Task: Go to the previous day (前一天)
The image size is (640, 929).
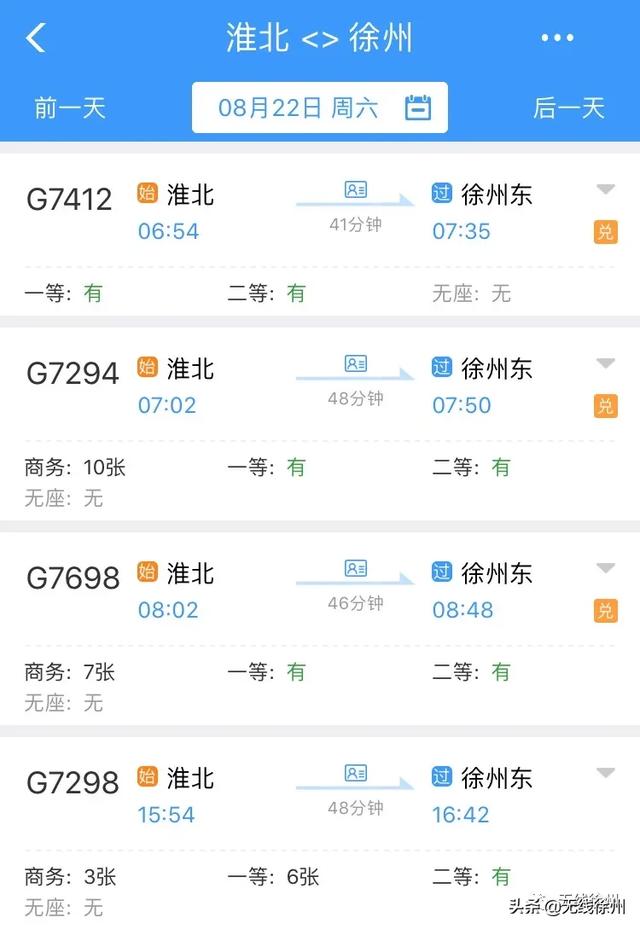Action: click(69, 108)
